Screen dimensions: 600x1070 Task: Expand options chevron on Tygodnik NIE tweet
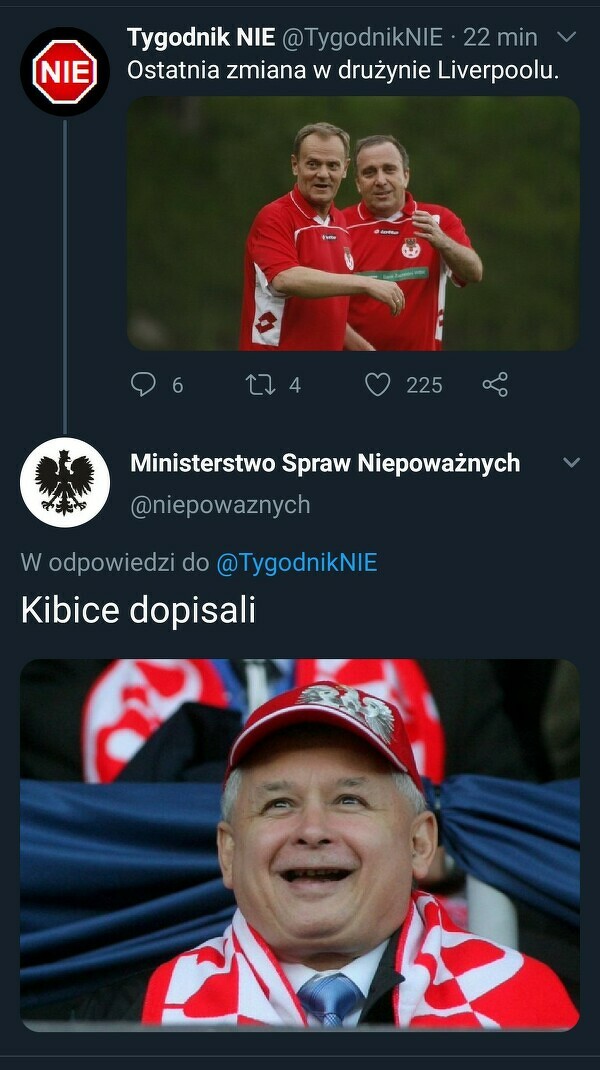tap(566, 38)
